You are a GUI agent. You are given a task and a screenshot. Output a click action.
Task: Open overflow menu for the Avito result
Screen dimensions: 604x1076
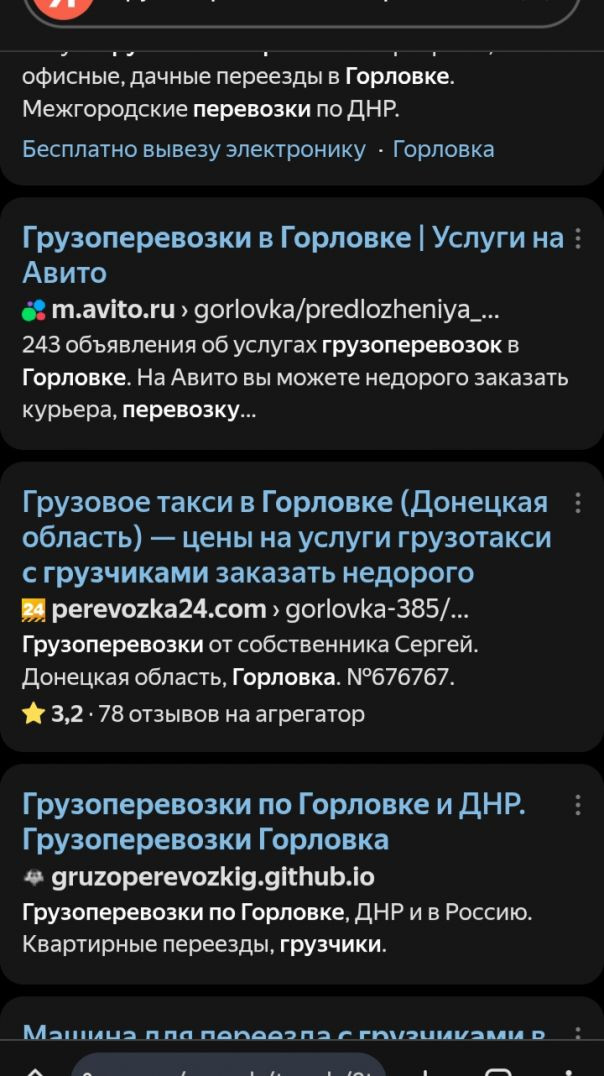[577, 238]
